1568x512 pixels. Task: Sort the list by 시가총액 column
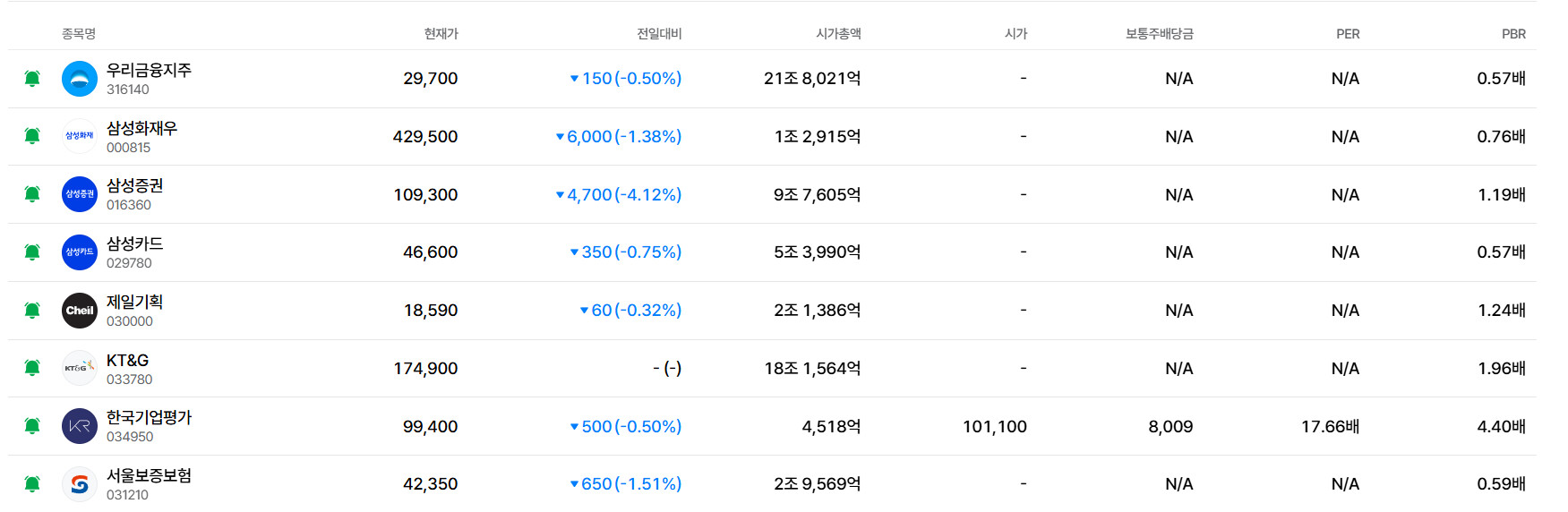(838, 34)
